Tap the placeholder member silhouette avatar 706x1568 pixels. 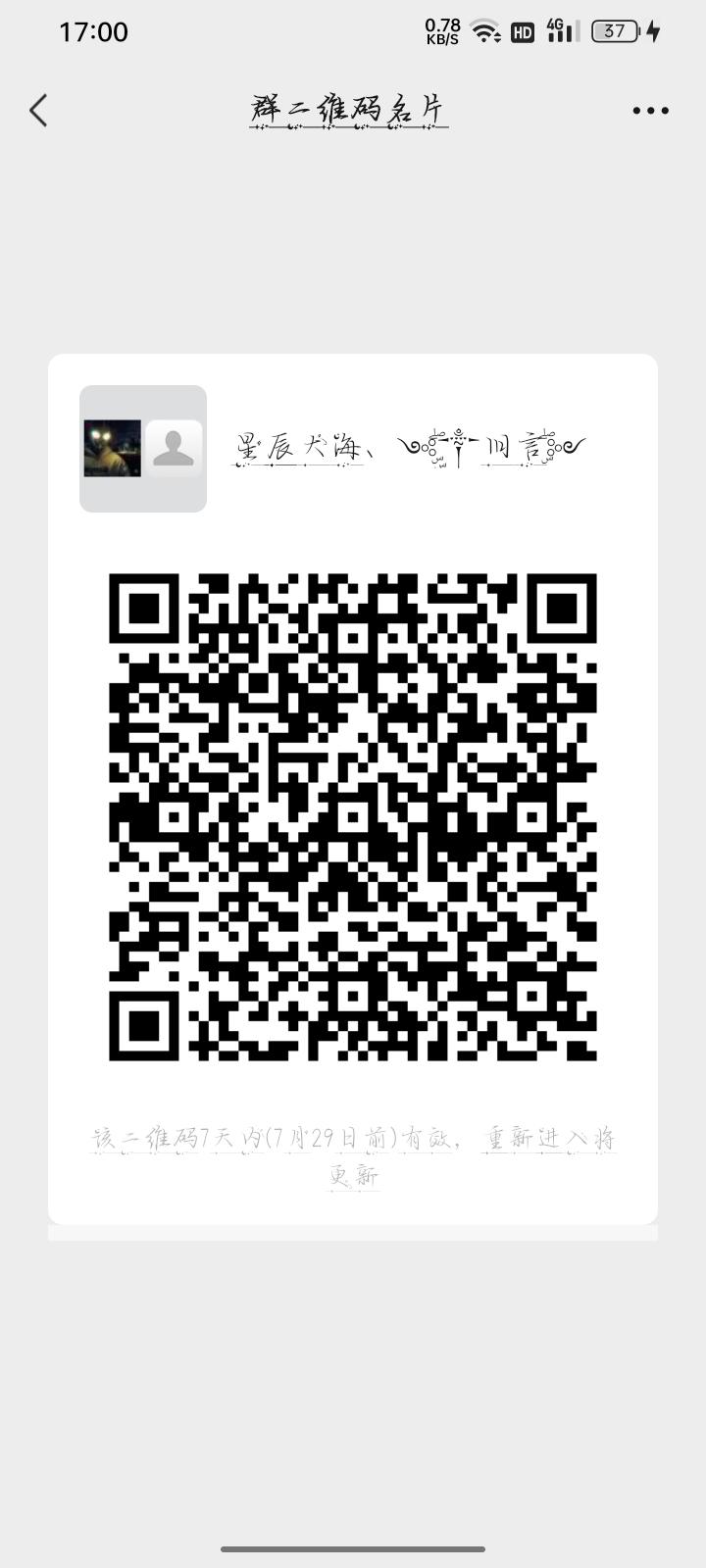point(174,449)
